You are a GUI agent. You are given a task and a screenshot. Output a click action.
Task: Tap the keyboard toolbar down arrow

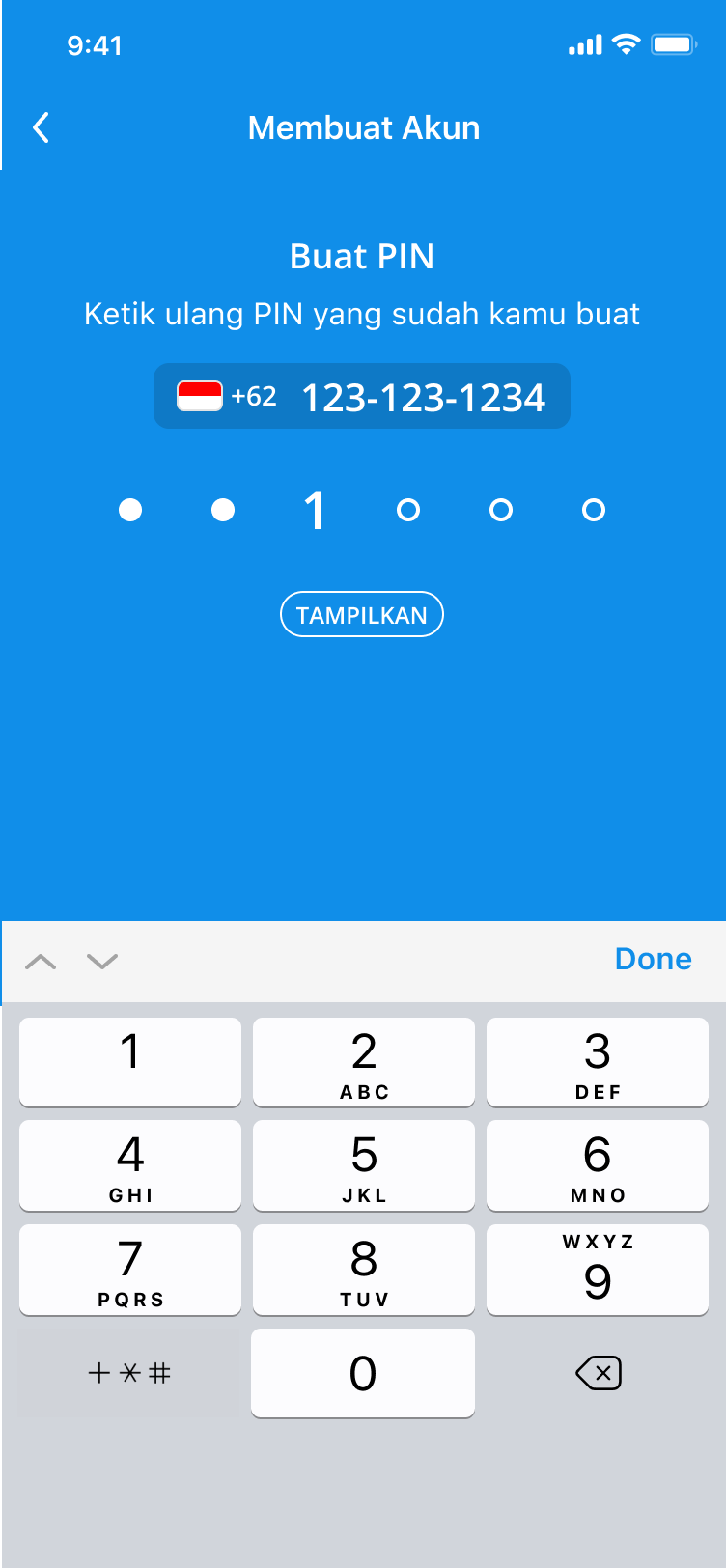[102, 961]
